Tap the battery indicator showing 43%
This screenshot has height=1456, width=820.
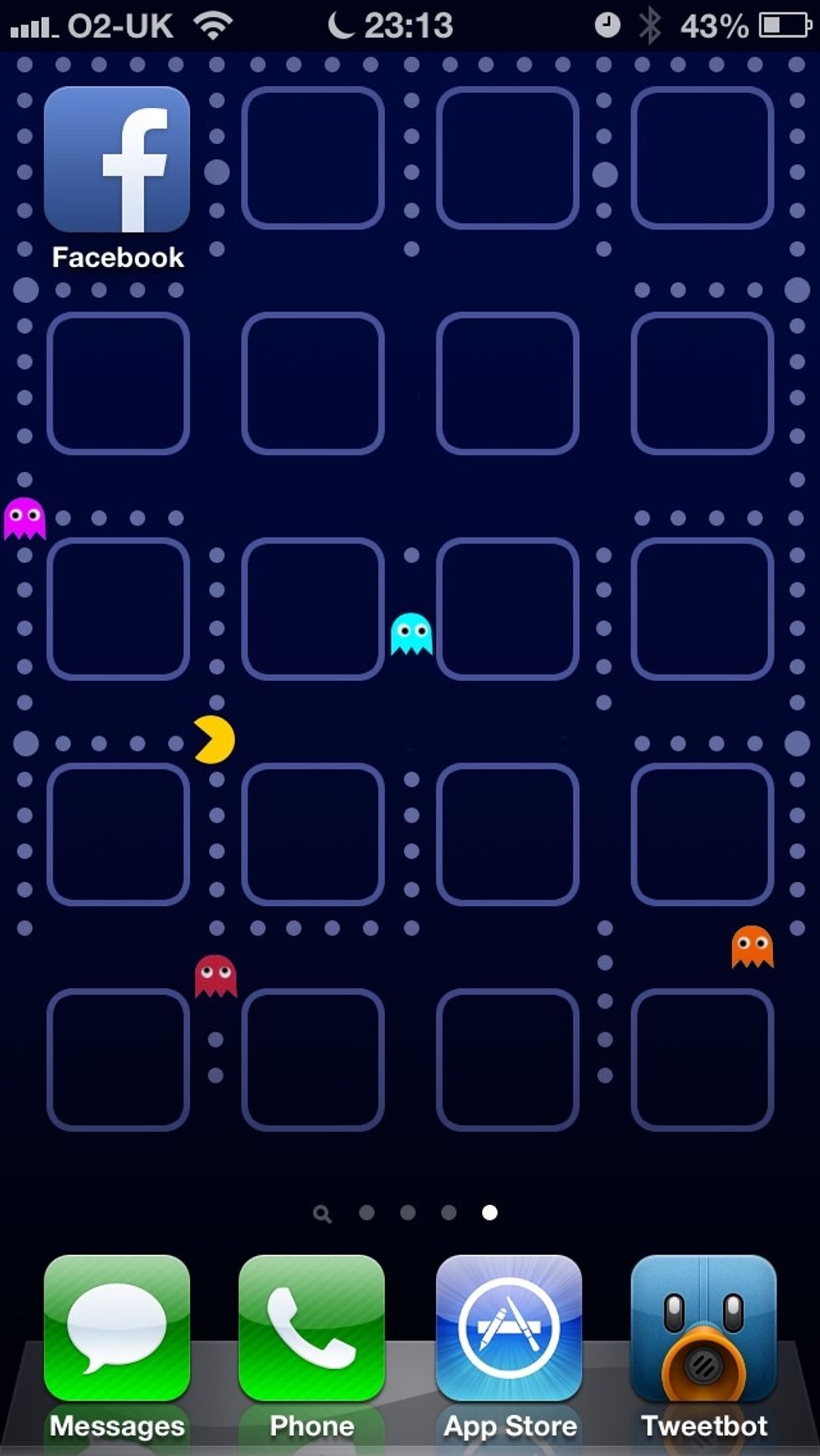747,25
